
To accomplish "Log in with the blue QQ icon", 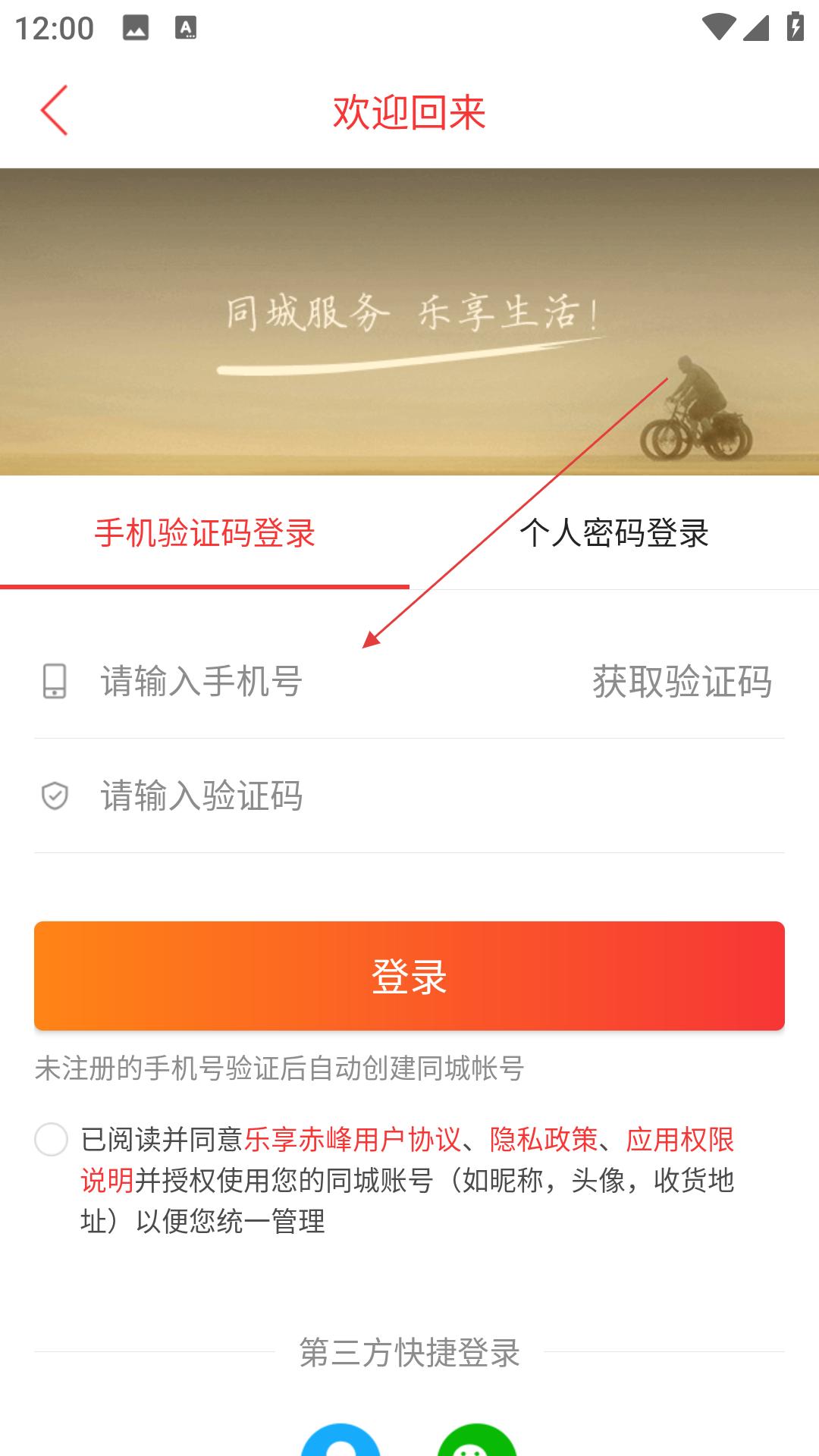I will point(340,1440).
